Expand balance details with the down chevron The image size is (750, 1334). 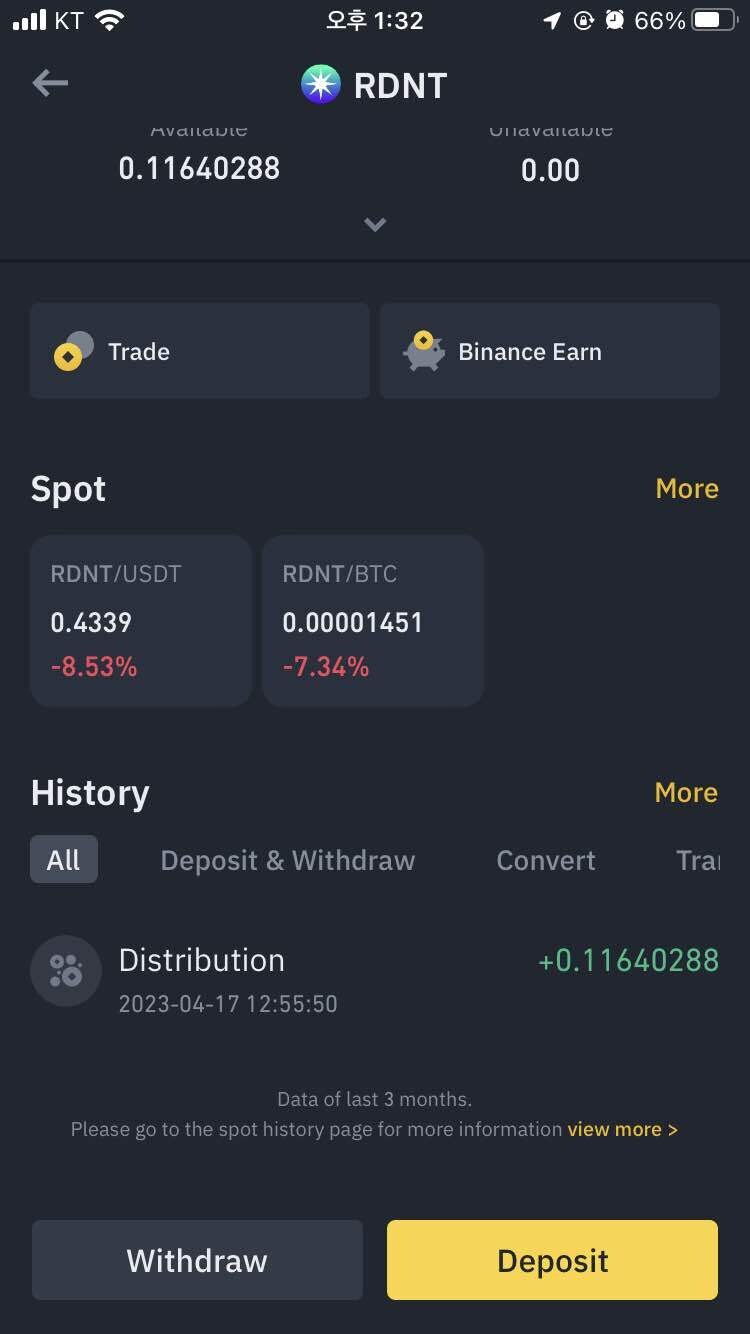click(x=375, y=225)
